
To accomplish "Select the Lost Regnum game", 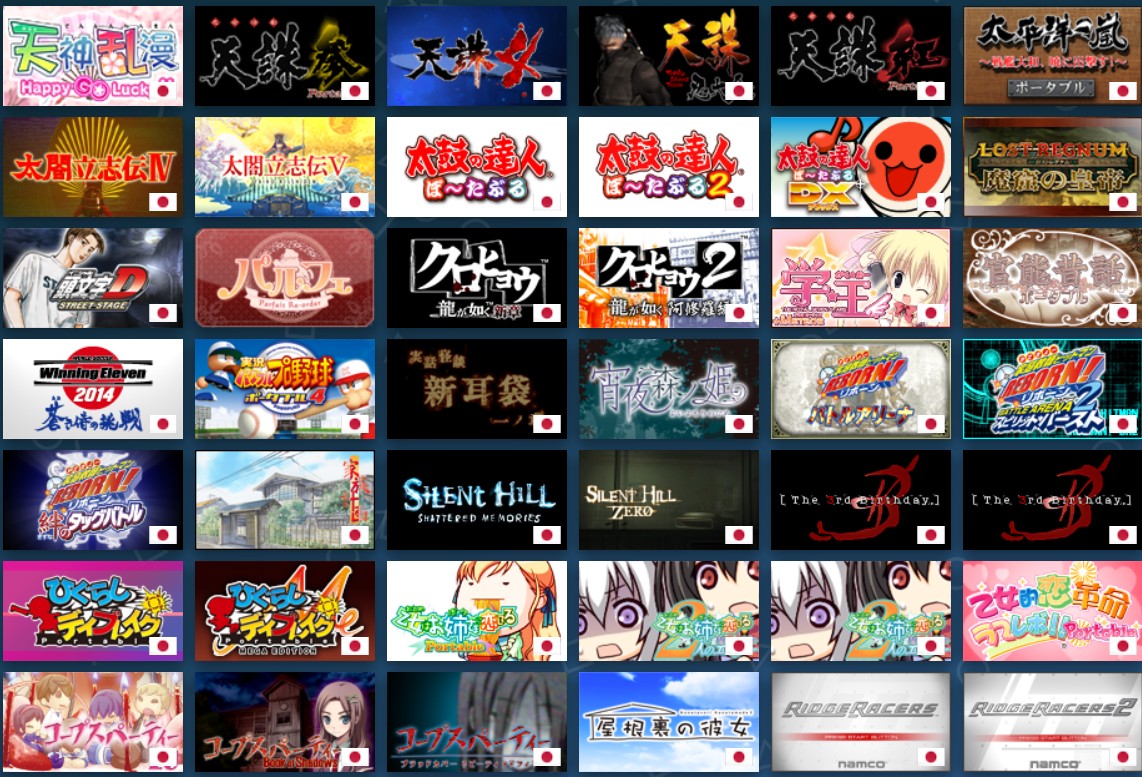I will coord(1052,167).
